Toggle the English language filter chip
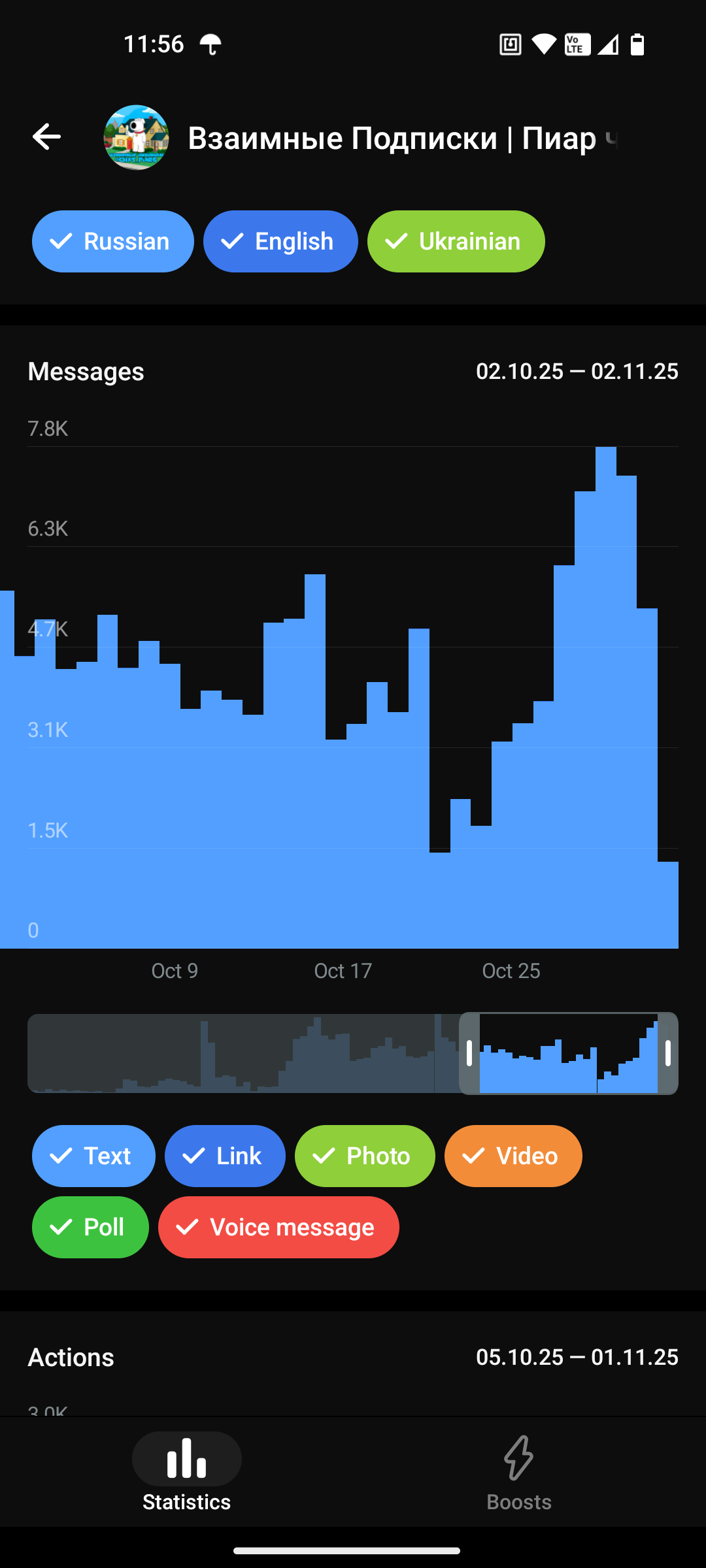The height and width of the screenshot is (1568, 706). coord(280,242)
